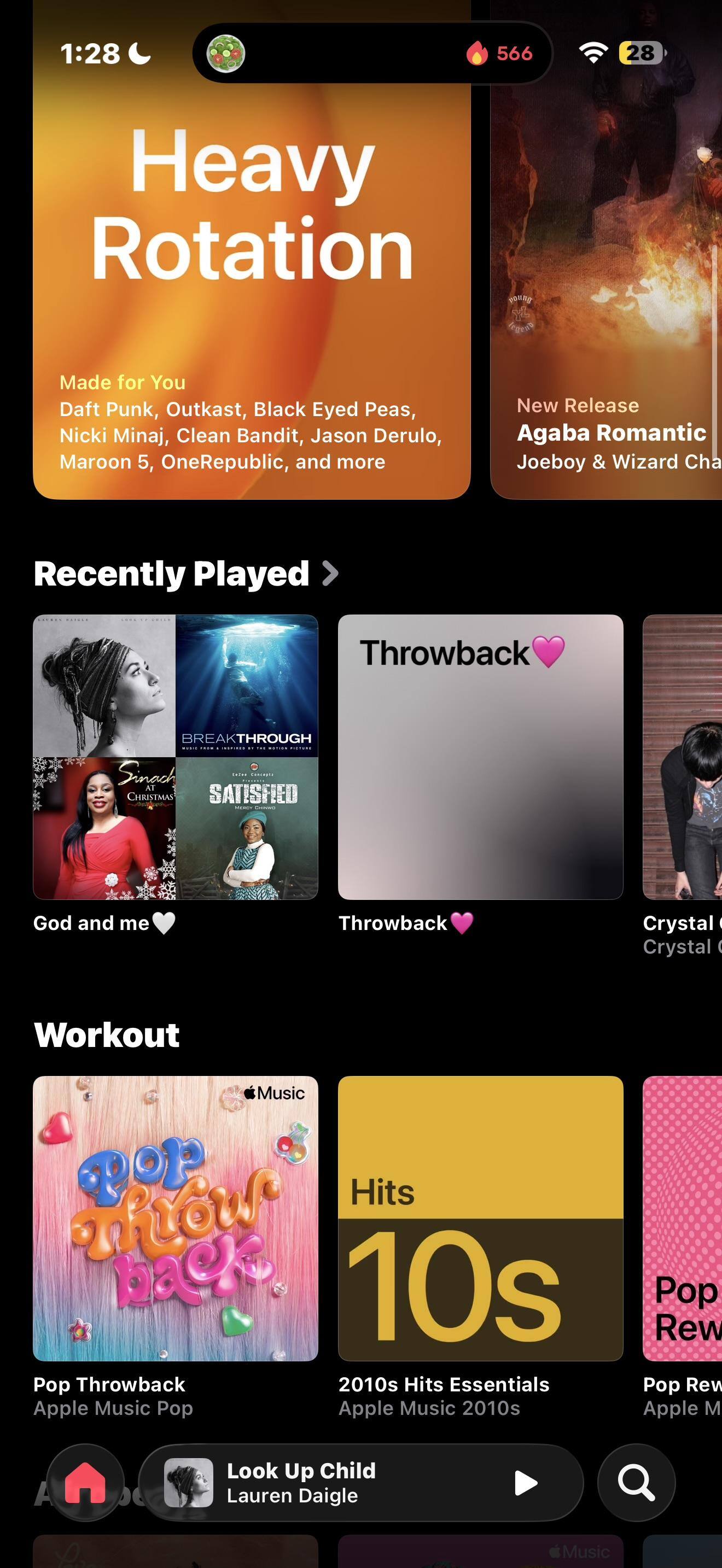Open the Pop Throwback playlist
The image size is (722, 1568).
[x=176, y=1218]
